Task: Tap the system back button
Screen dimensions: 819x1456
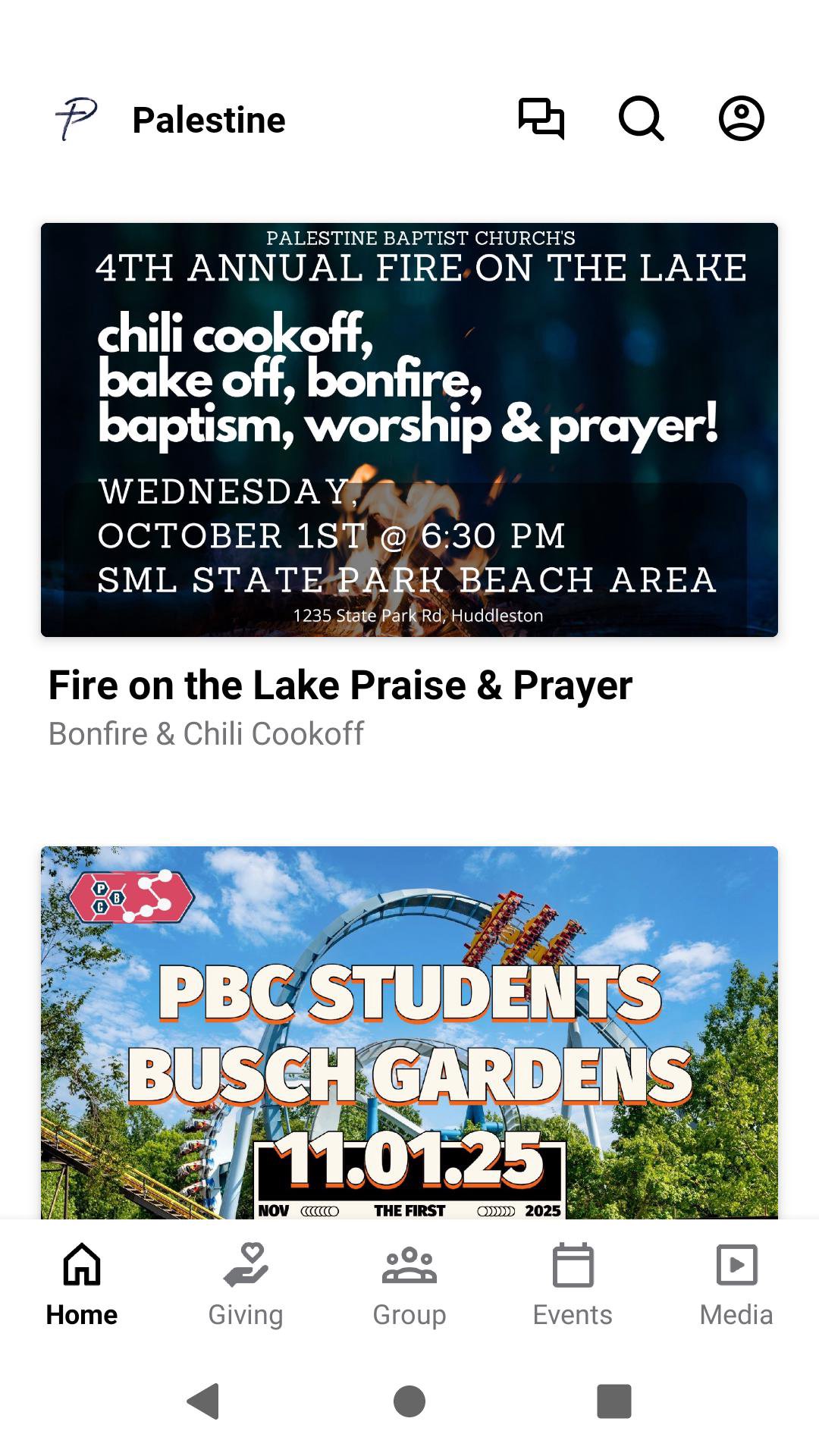Action: click(x=203, y=1401)
